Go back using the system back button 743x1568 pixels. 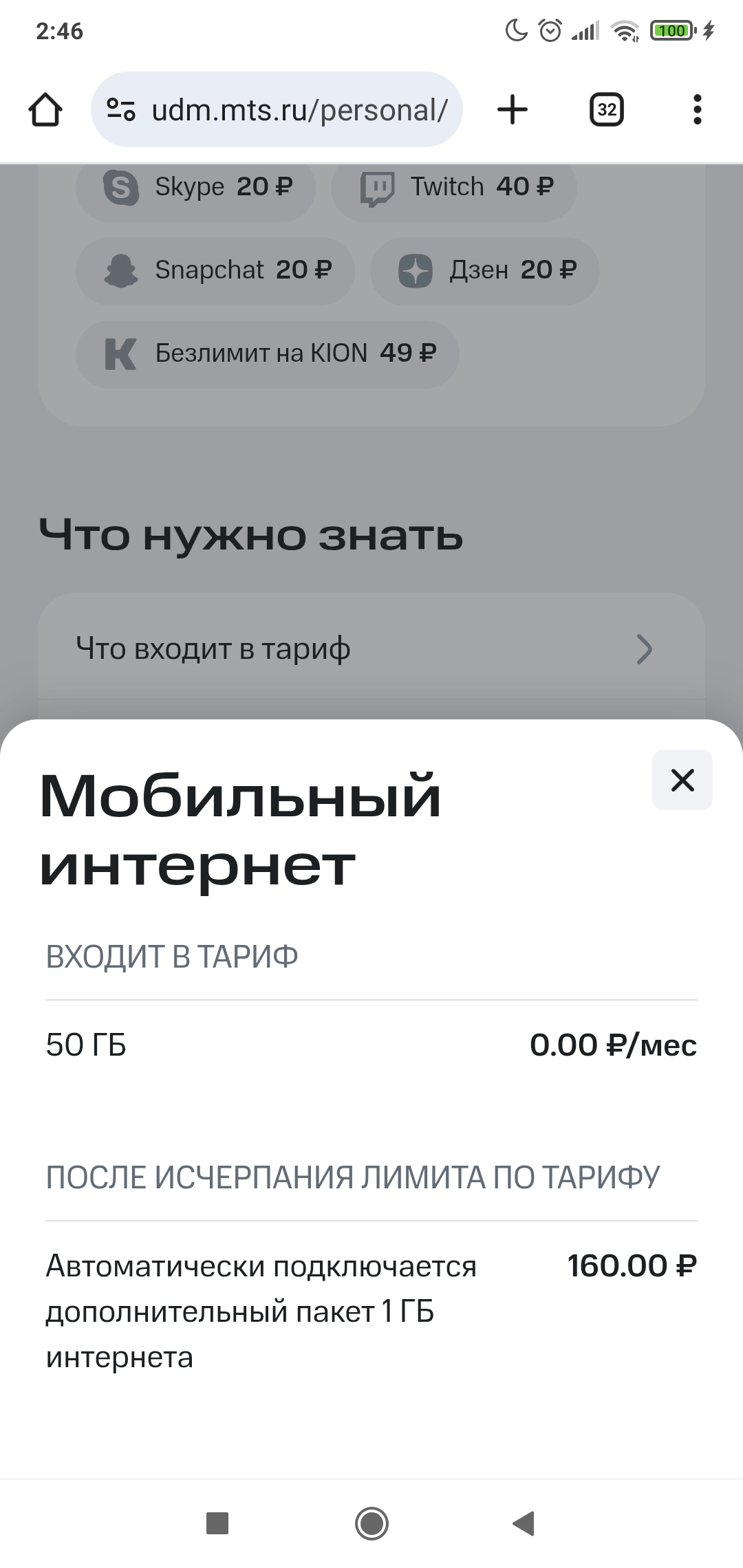524,1523
